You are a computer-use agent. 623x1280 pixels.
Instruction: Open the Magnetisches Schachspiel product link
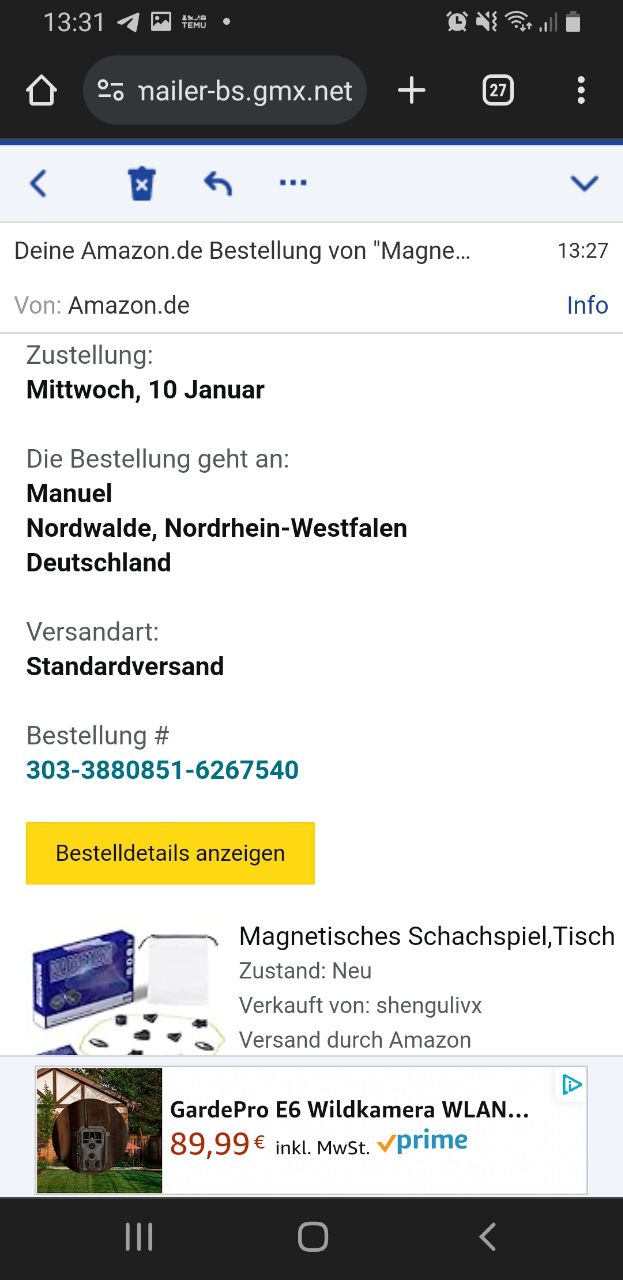tap(426, 936)
